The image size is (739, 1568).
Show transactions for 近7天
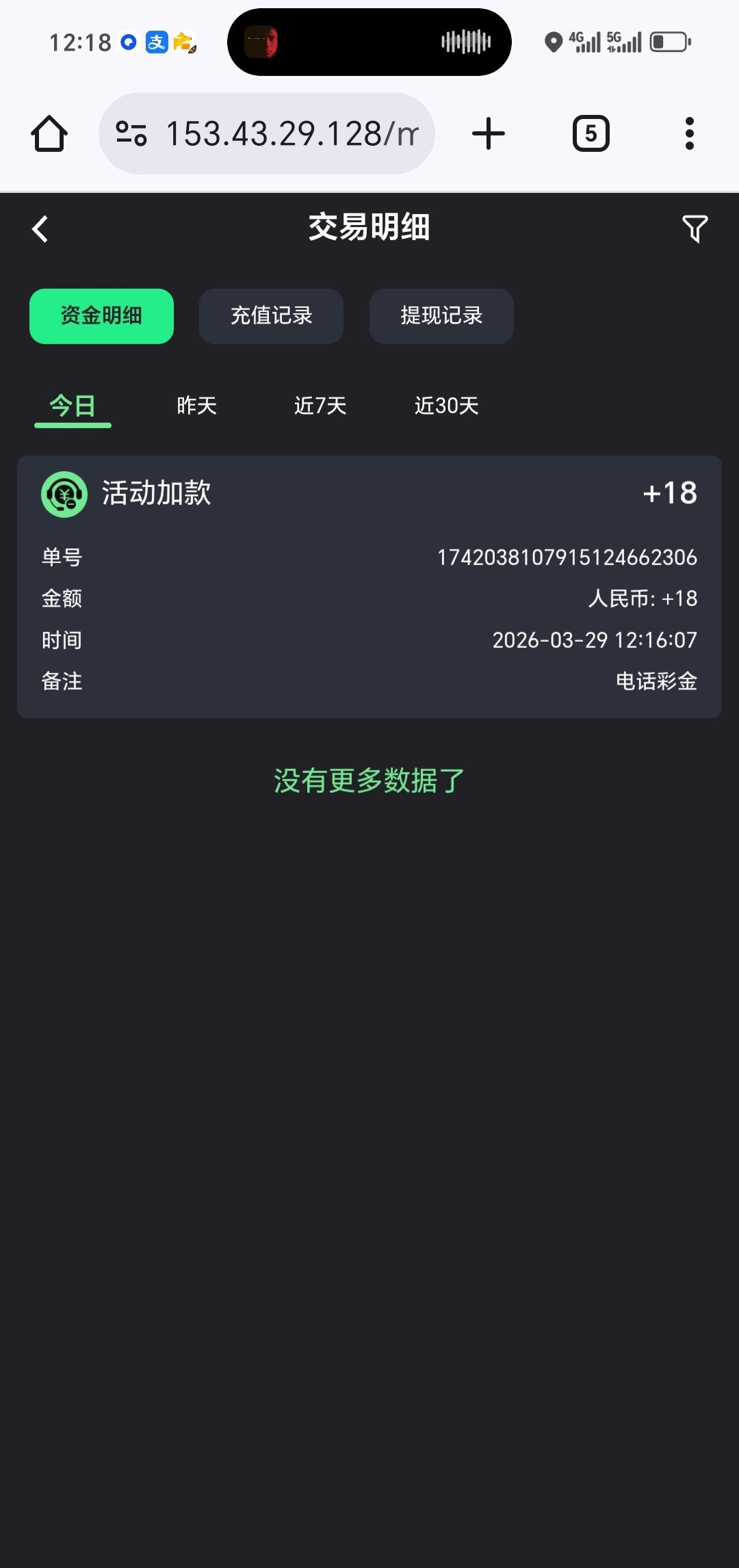pyautogui.click(x=320, y=406)
